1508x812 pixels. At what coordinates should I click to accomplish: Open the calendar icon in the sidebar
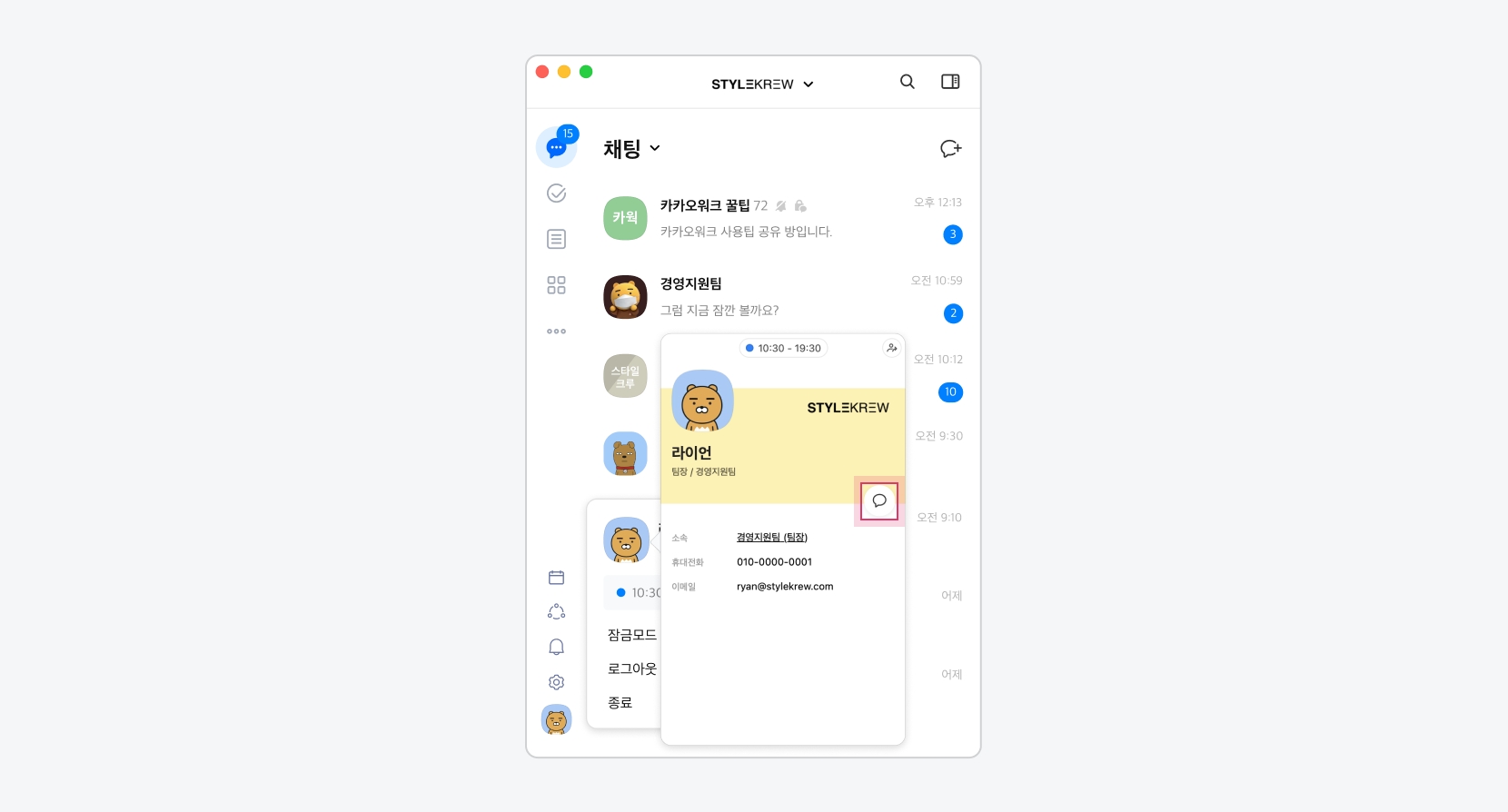556,578
